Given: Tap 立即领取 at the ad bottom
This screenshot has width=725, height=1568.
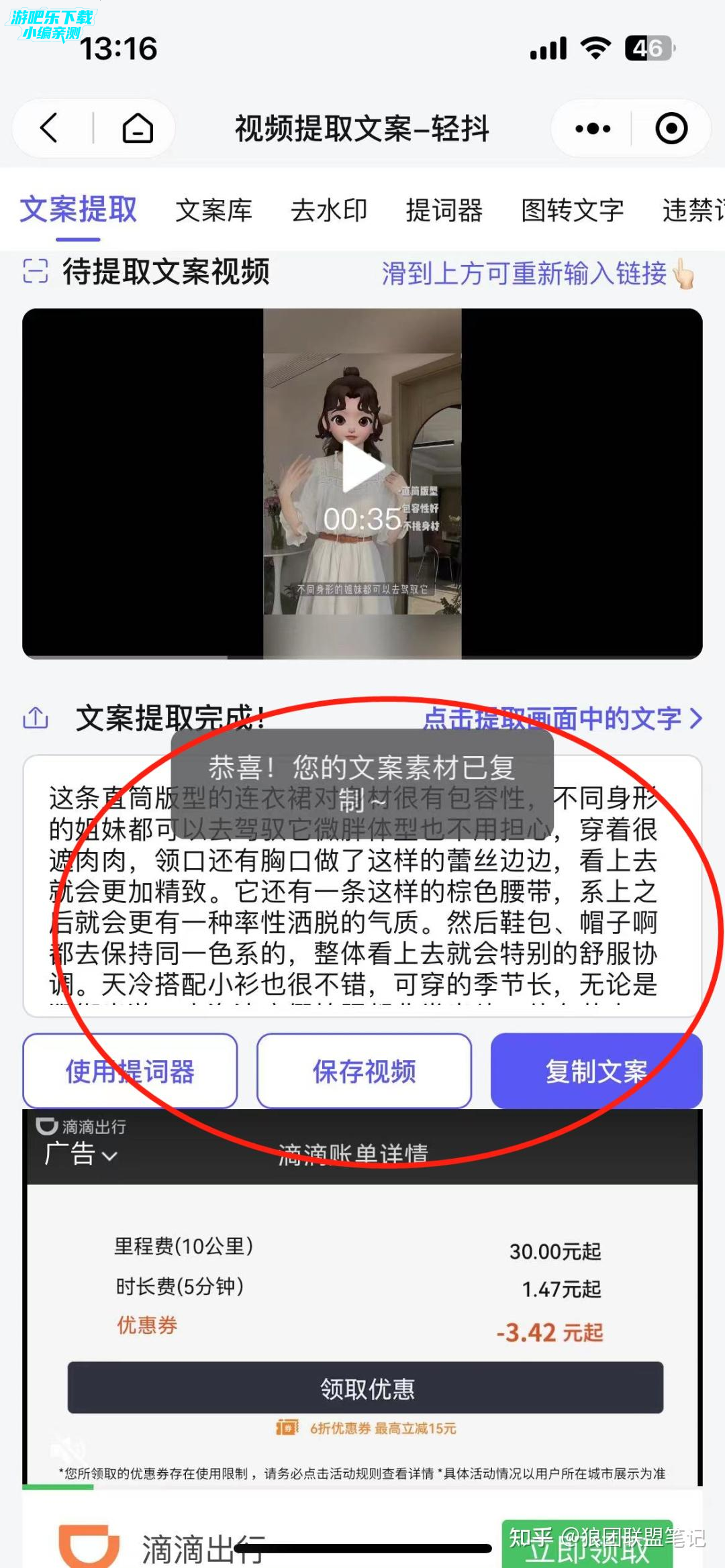Looking at the screenshot, I should point(587,1547).
